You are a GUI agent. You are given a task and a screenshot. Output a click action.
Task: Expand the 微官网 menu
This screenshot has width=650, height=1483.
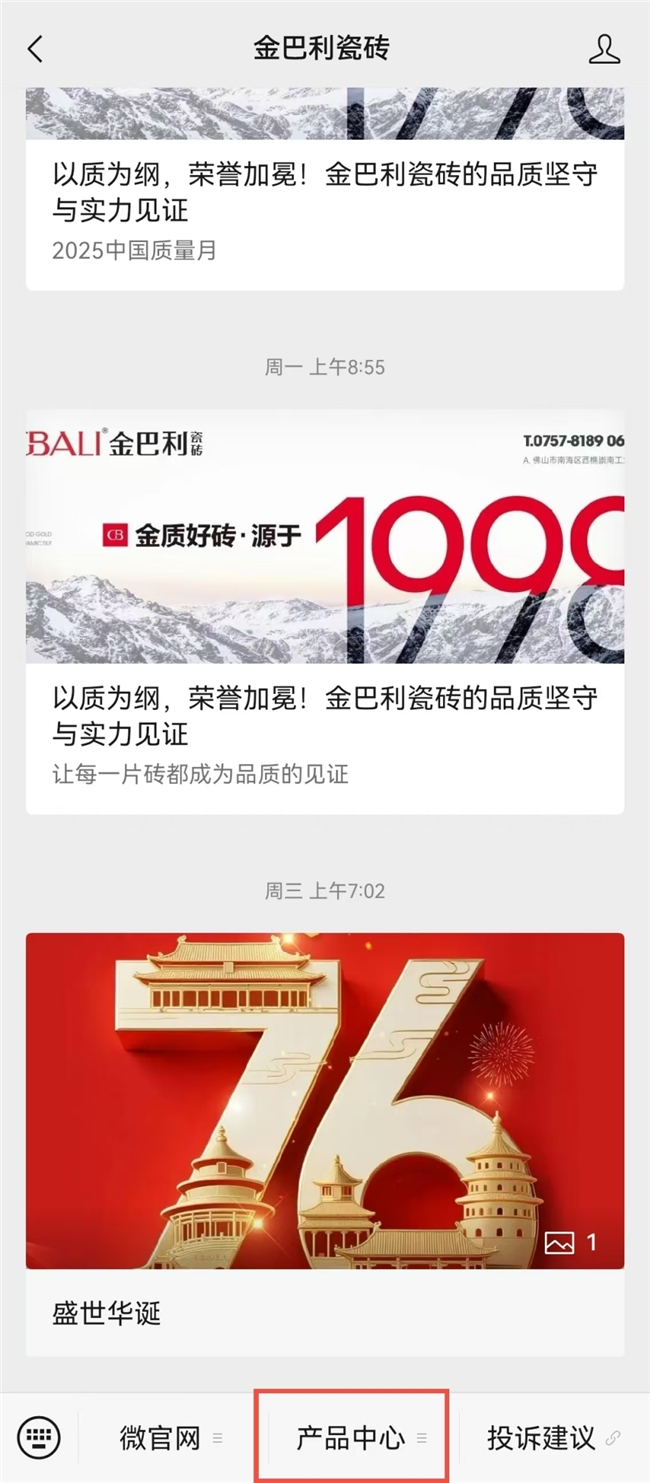coord(170,1438)
